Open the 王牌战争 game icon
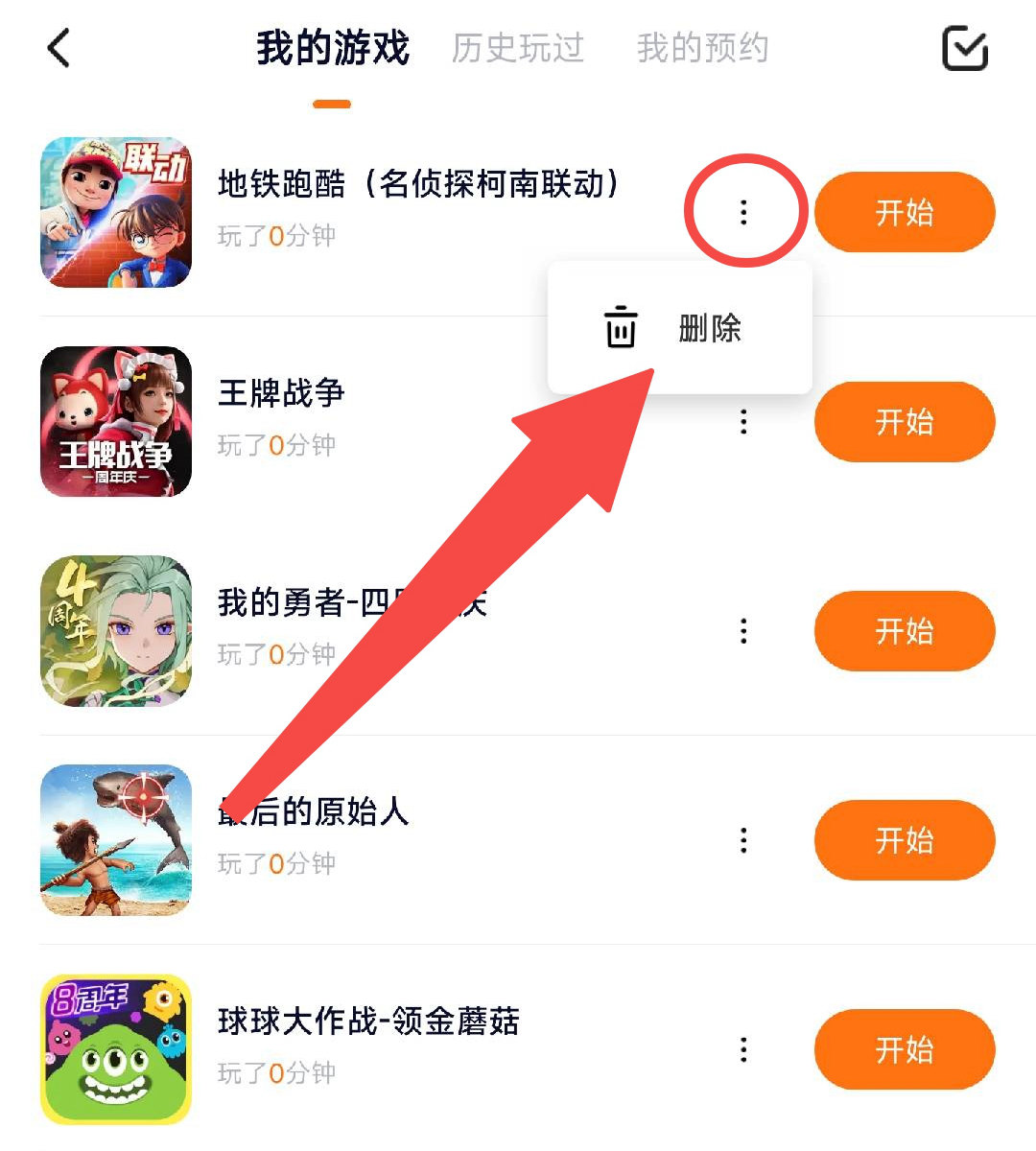Screen dimensions: 1036x1151 click(x=116, y=421)
